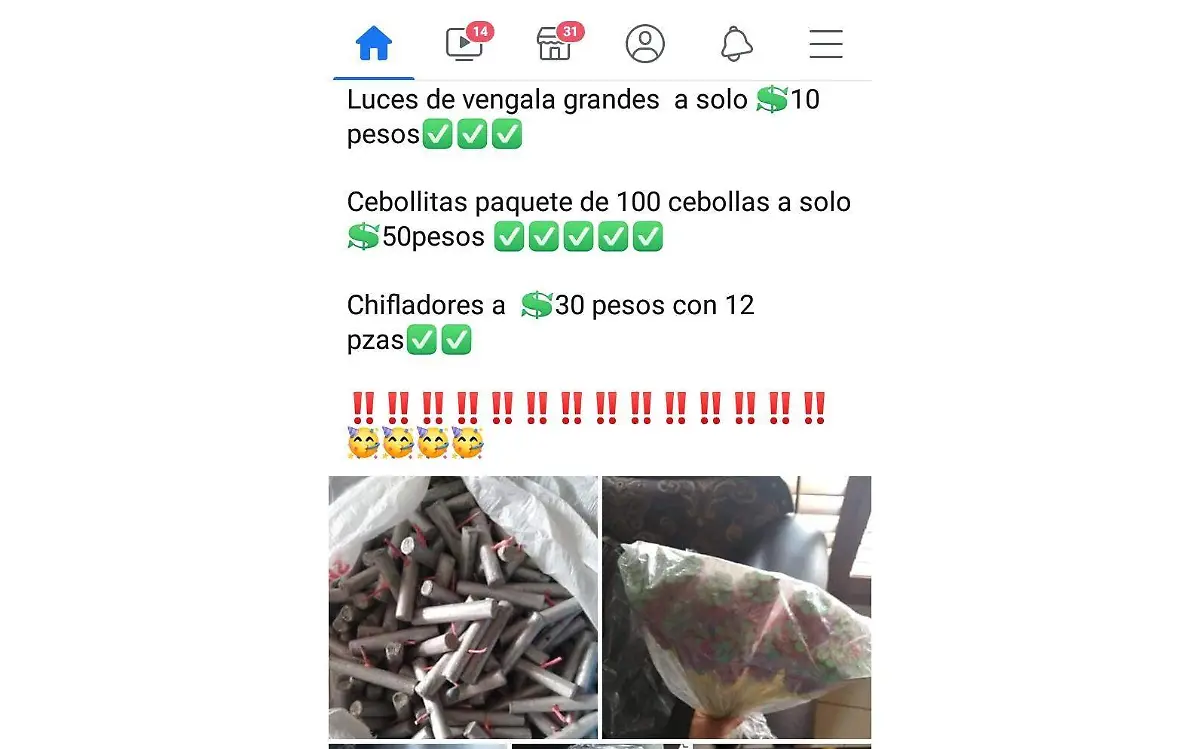This screenshot has width=1200, height=749.
Task: View the photo of gray firecracker tubes
Action: point(463,607)
